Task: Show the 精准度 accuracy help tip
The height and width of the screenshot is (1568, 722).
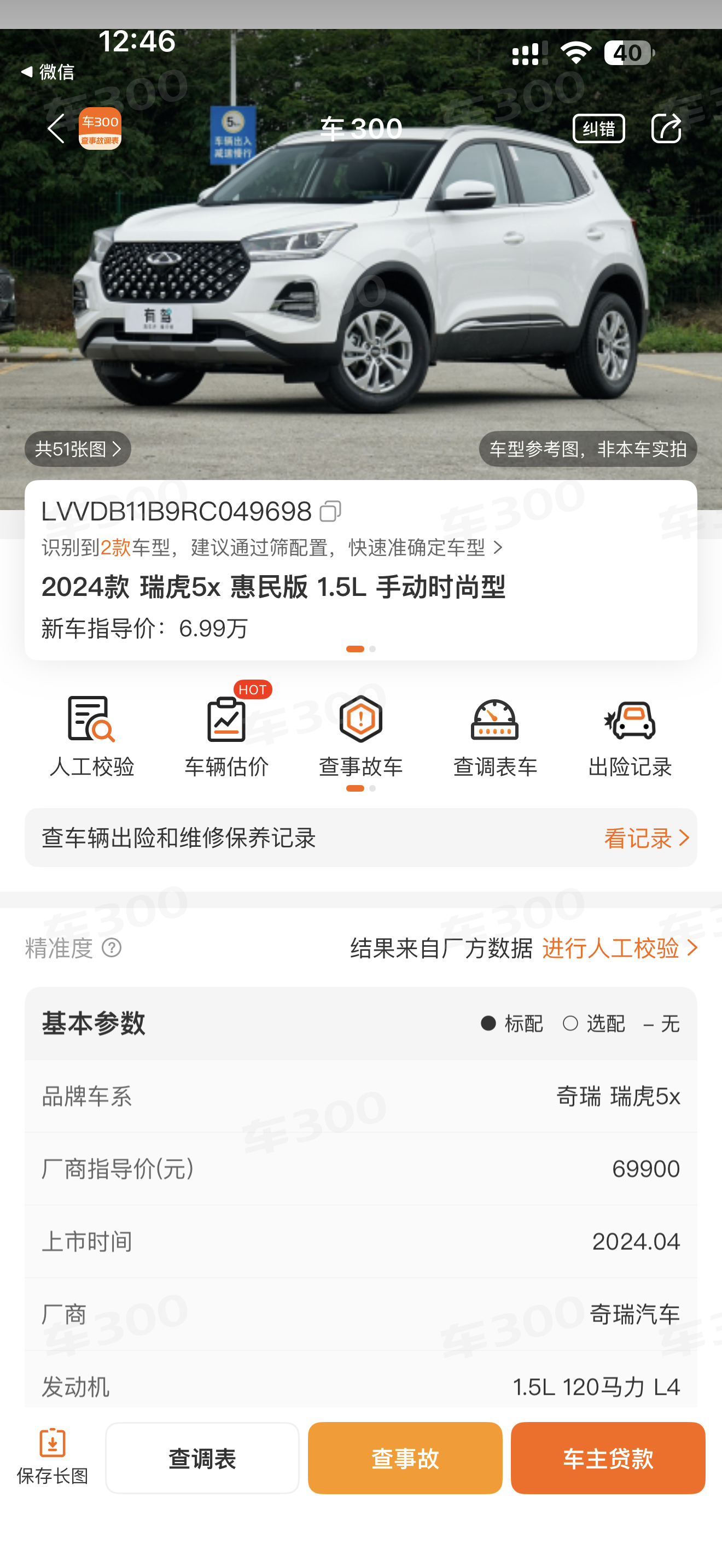Action: coord(112,947)
